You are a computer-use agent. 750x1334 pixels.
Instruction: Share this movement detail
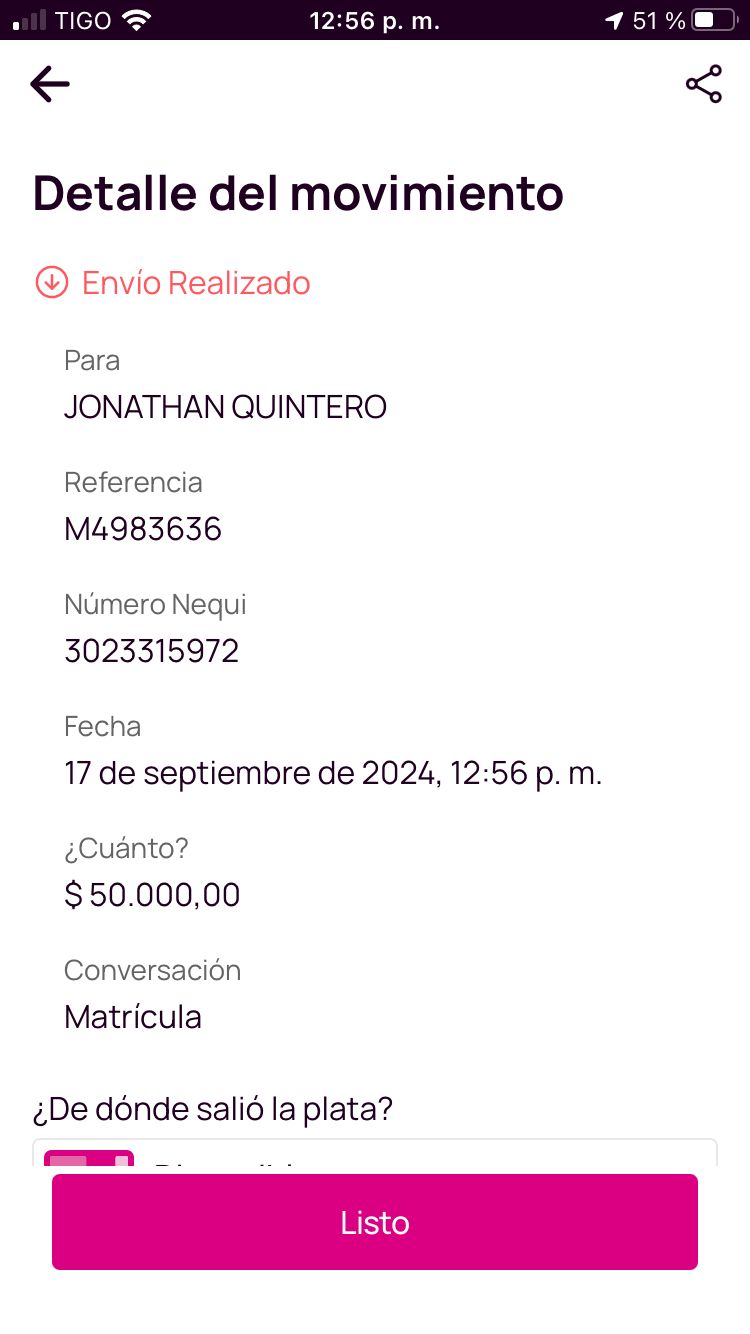pos(704,85)
